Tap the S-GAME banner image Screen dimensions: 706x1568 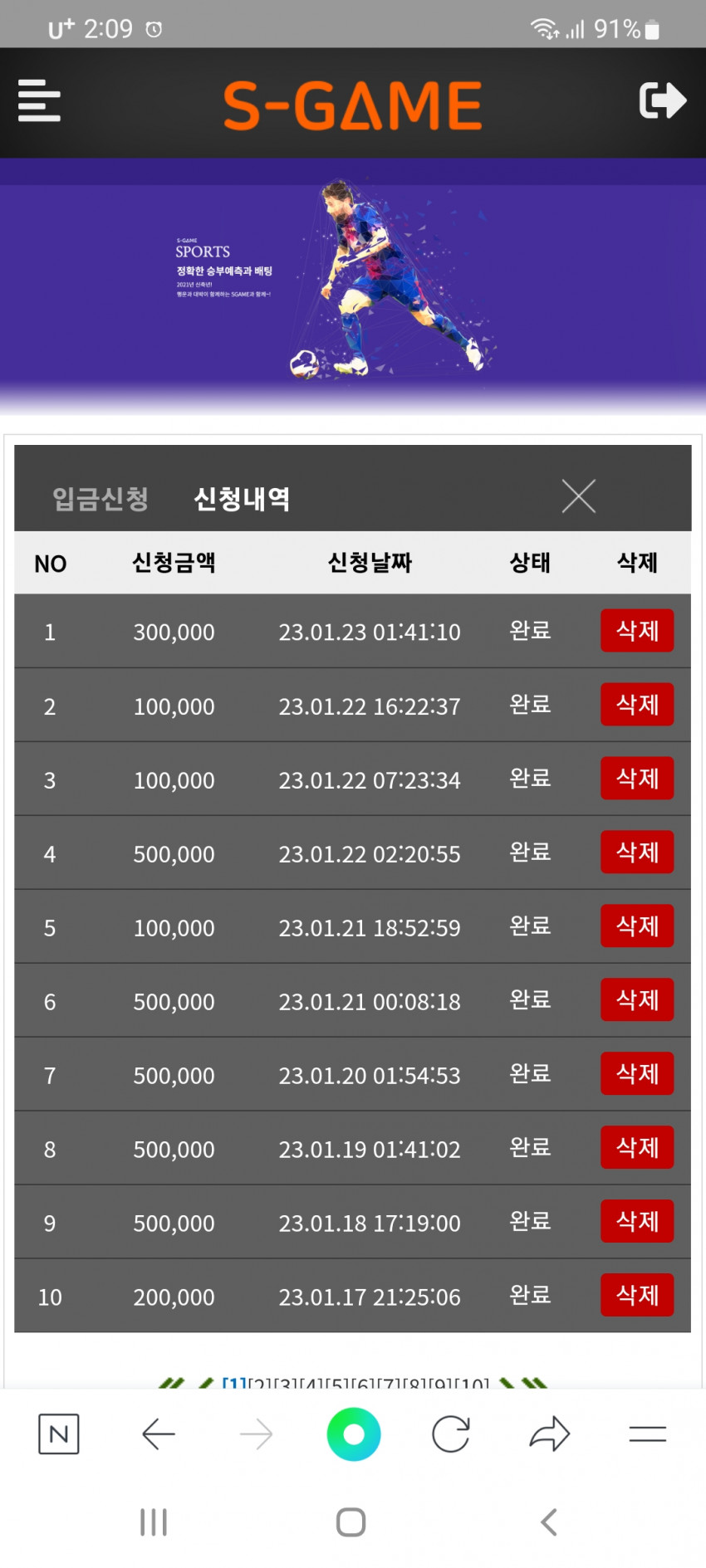tap(353, 286)
